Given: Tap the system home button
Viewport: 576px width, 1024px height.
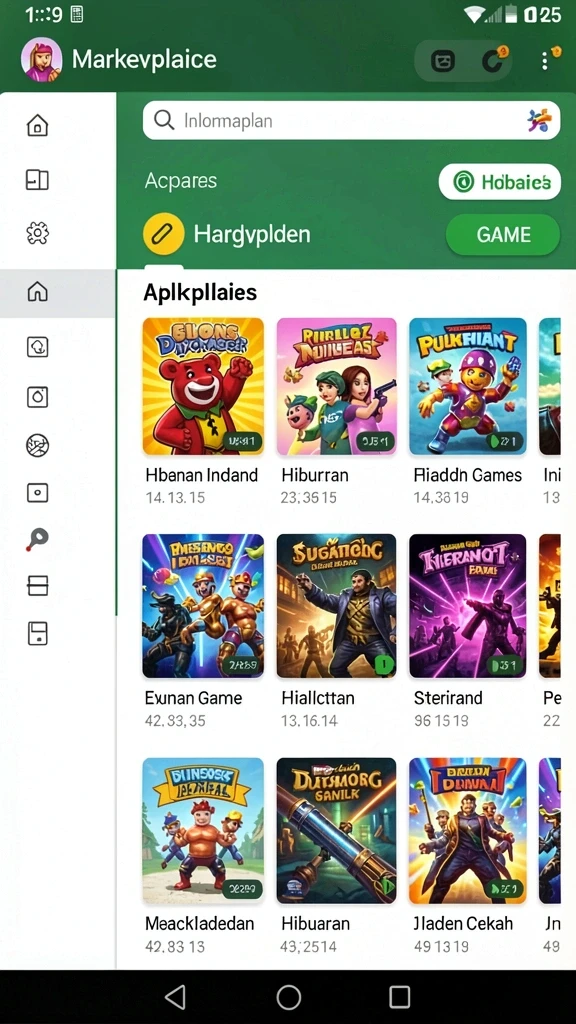Looking at the screenshot, I should 289,997.
